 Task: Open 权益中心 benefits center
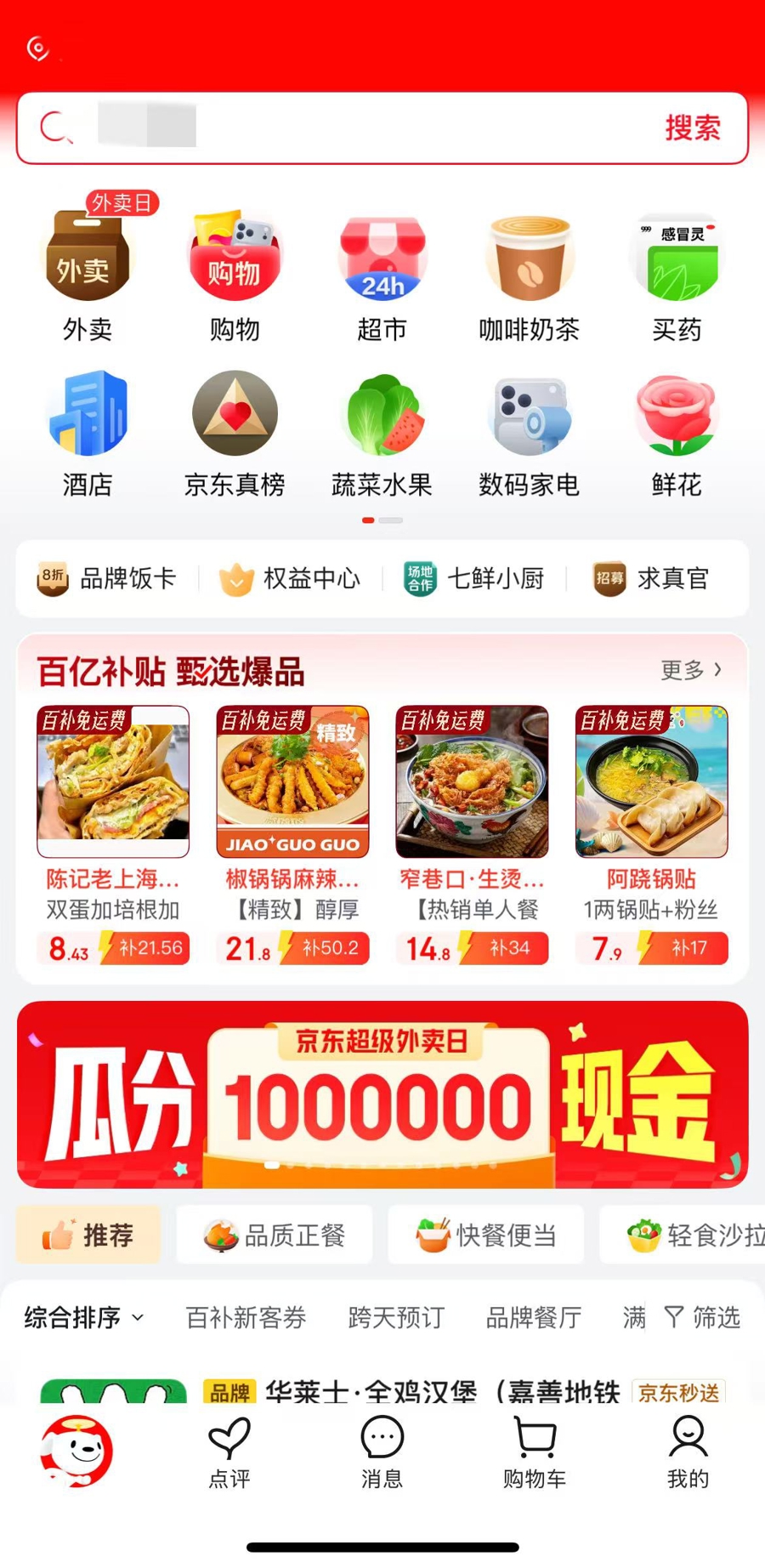point(291,578)
